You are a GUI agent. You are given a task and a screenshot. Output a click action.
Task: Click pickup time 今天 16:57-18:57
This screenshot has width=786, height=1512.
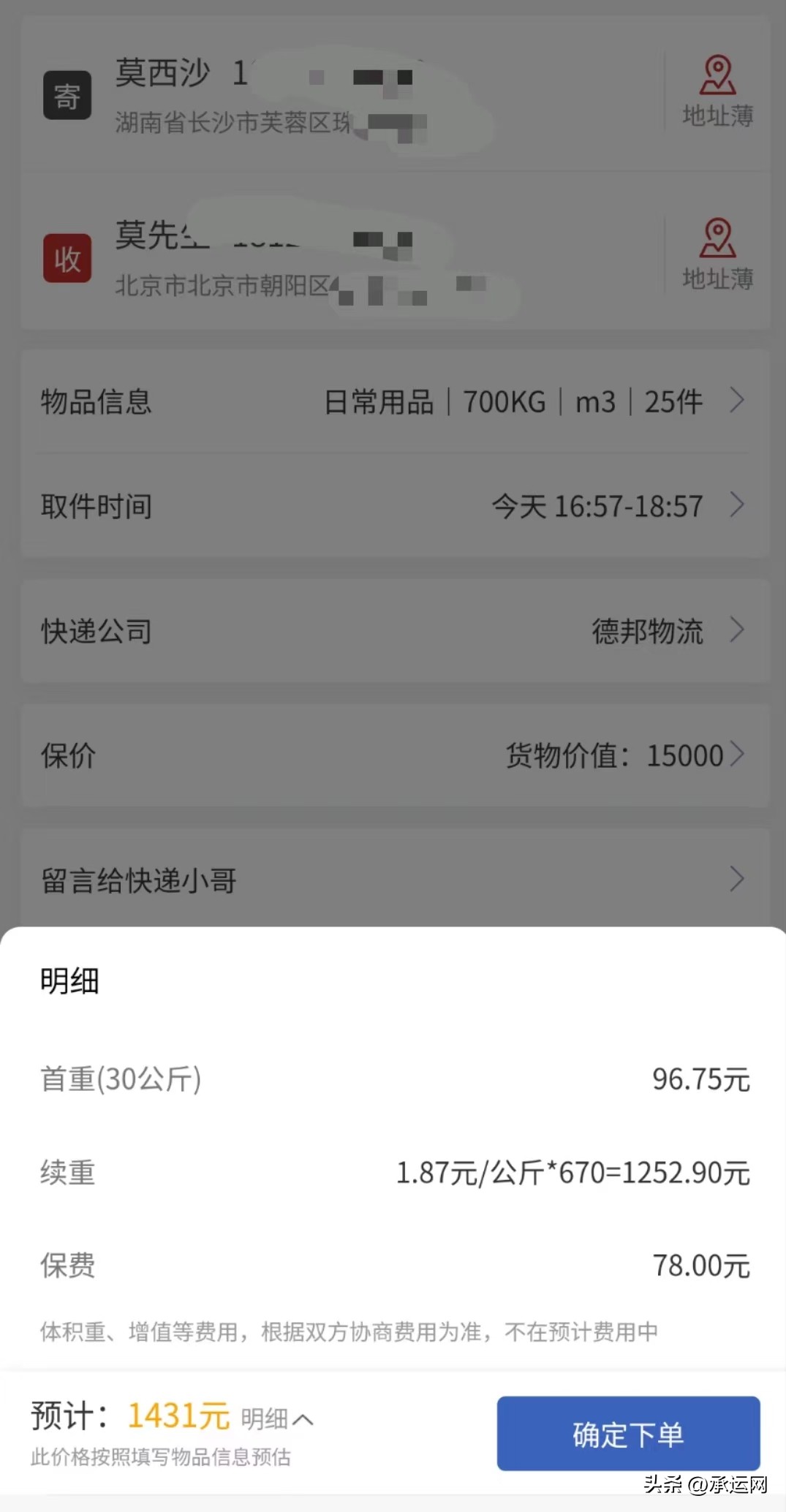tap(598, 505)
